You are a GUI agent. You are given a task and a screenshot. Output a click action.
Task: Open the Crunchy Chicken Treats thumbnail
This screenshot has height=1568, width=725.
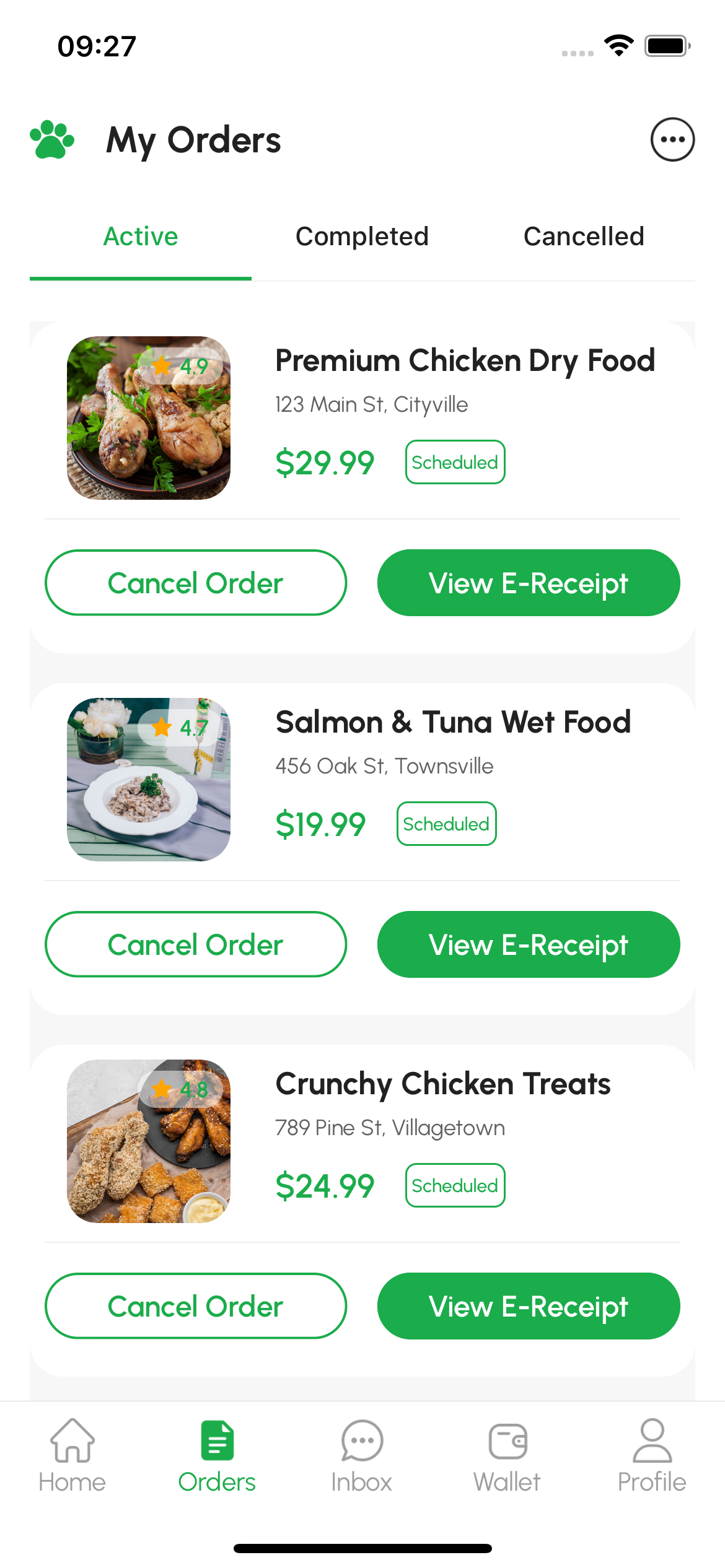pyautogui.click(x=149, y=1141)
